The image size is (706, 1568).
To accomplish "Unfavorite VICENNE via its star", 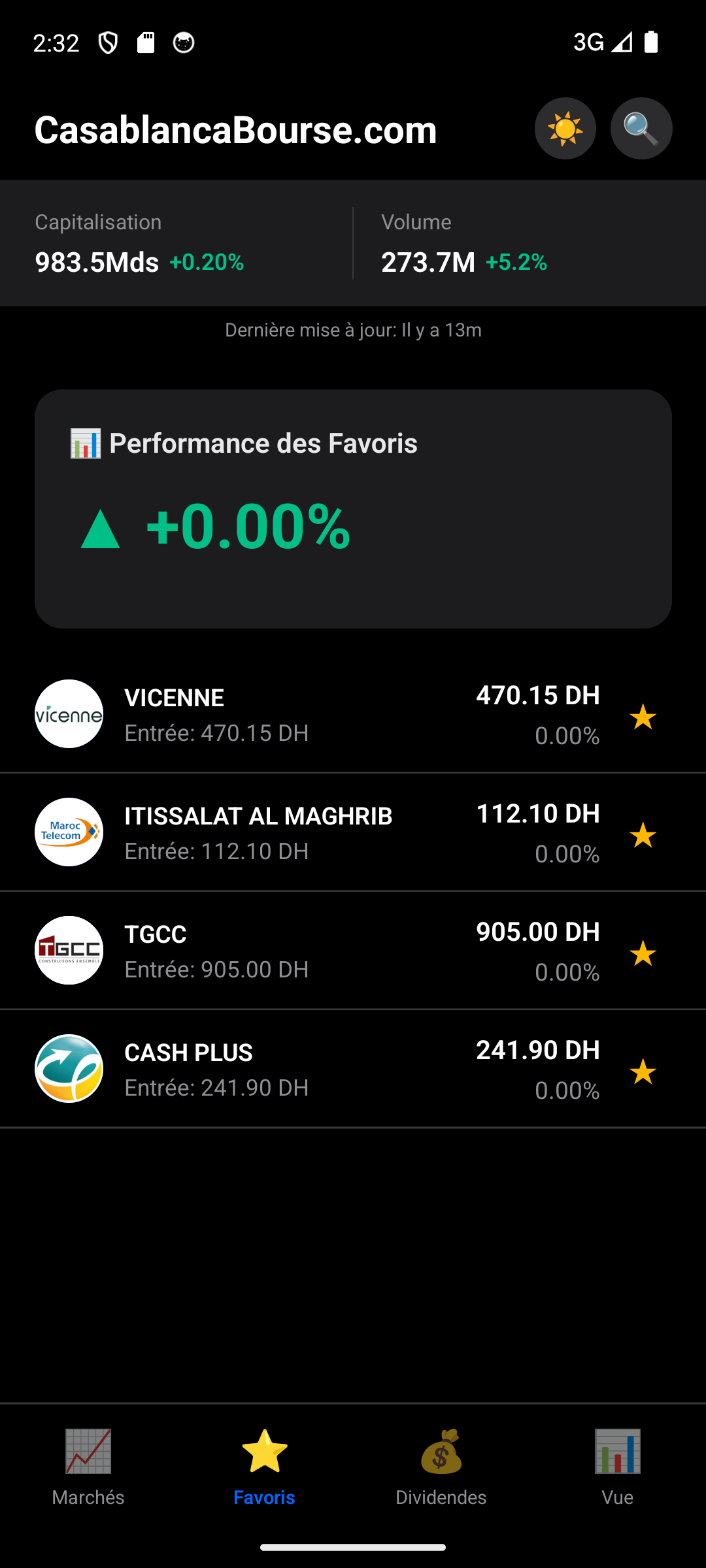I will 643,716.
